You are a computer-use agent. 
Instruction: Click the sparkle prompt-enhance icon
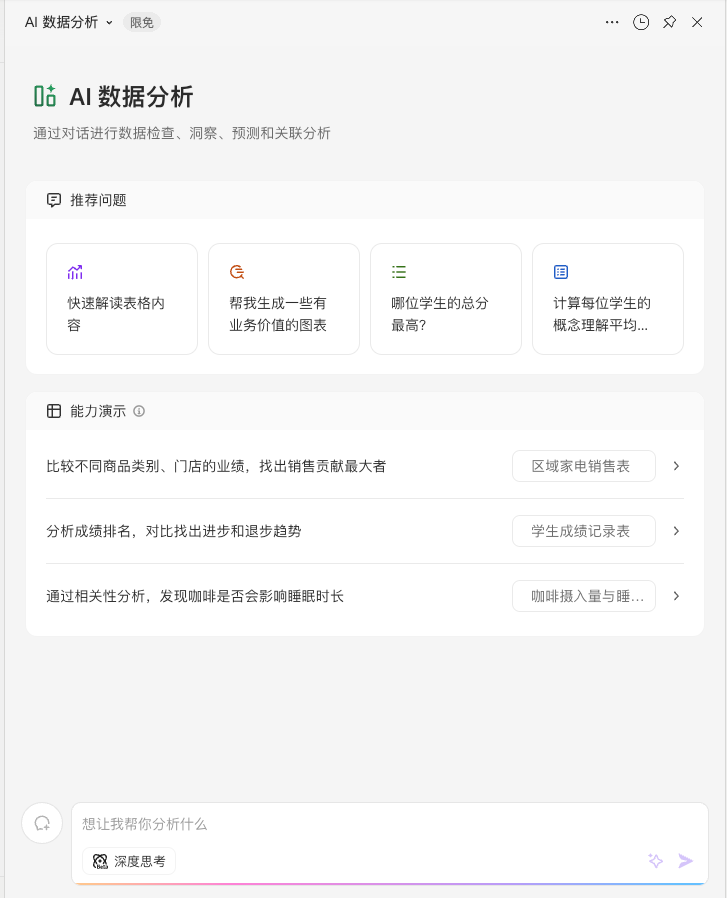coord(654,860)
